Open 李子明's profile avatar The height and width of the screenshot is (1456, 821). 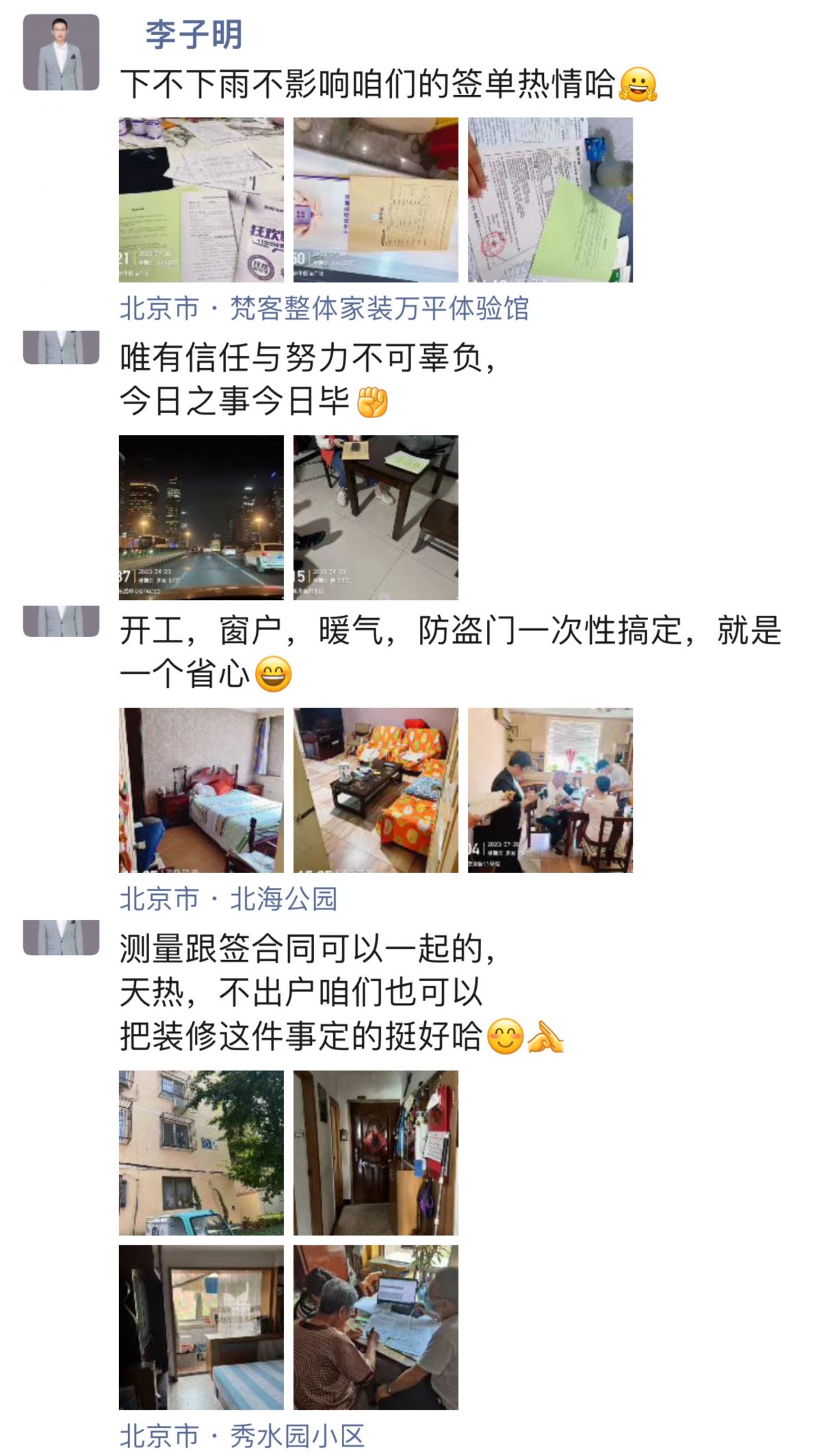(61, 53)
